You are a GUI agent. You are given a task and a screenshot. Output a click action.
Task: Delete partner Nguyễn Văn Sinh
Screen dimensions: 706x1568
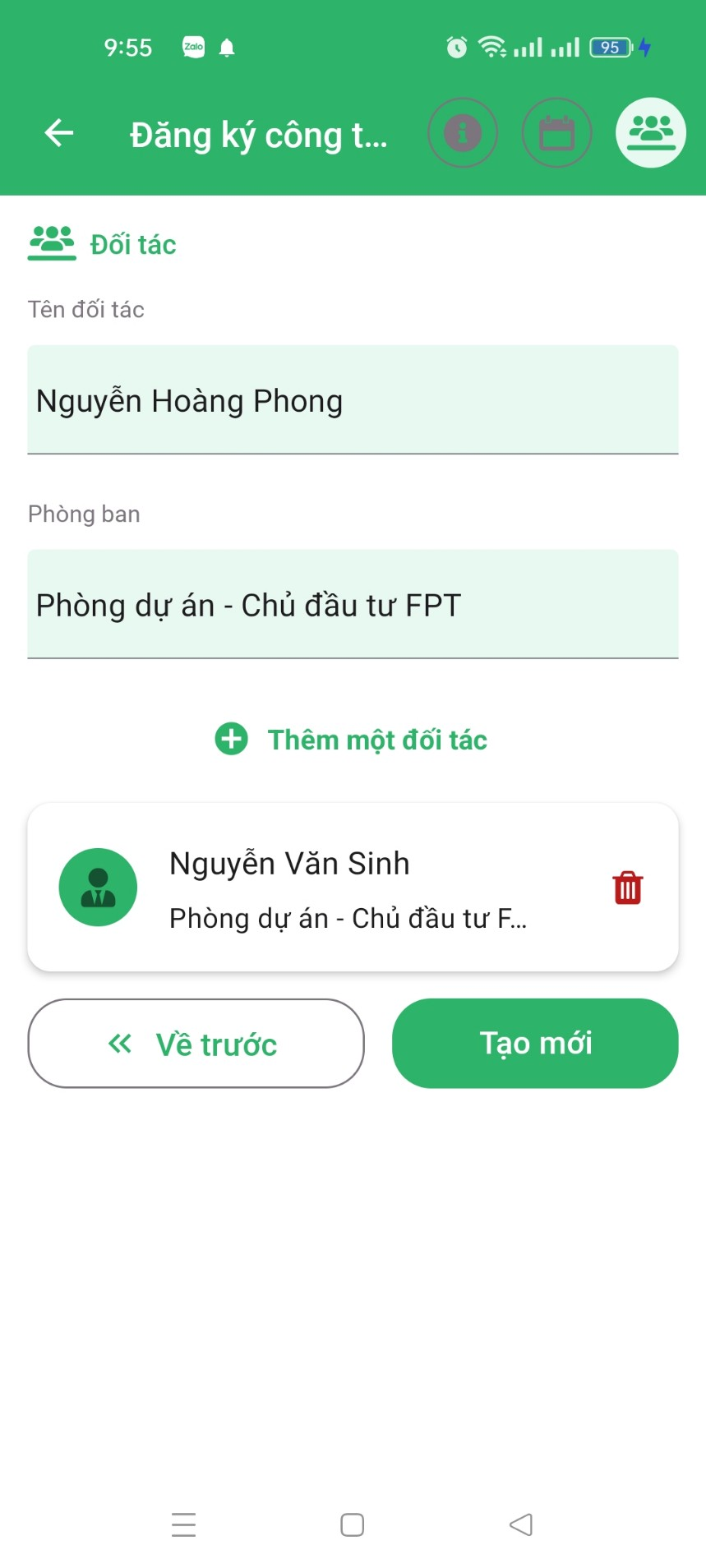pos(628,888)
